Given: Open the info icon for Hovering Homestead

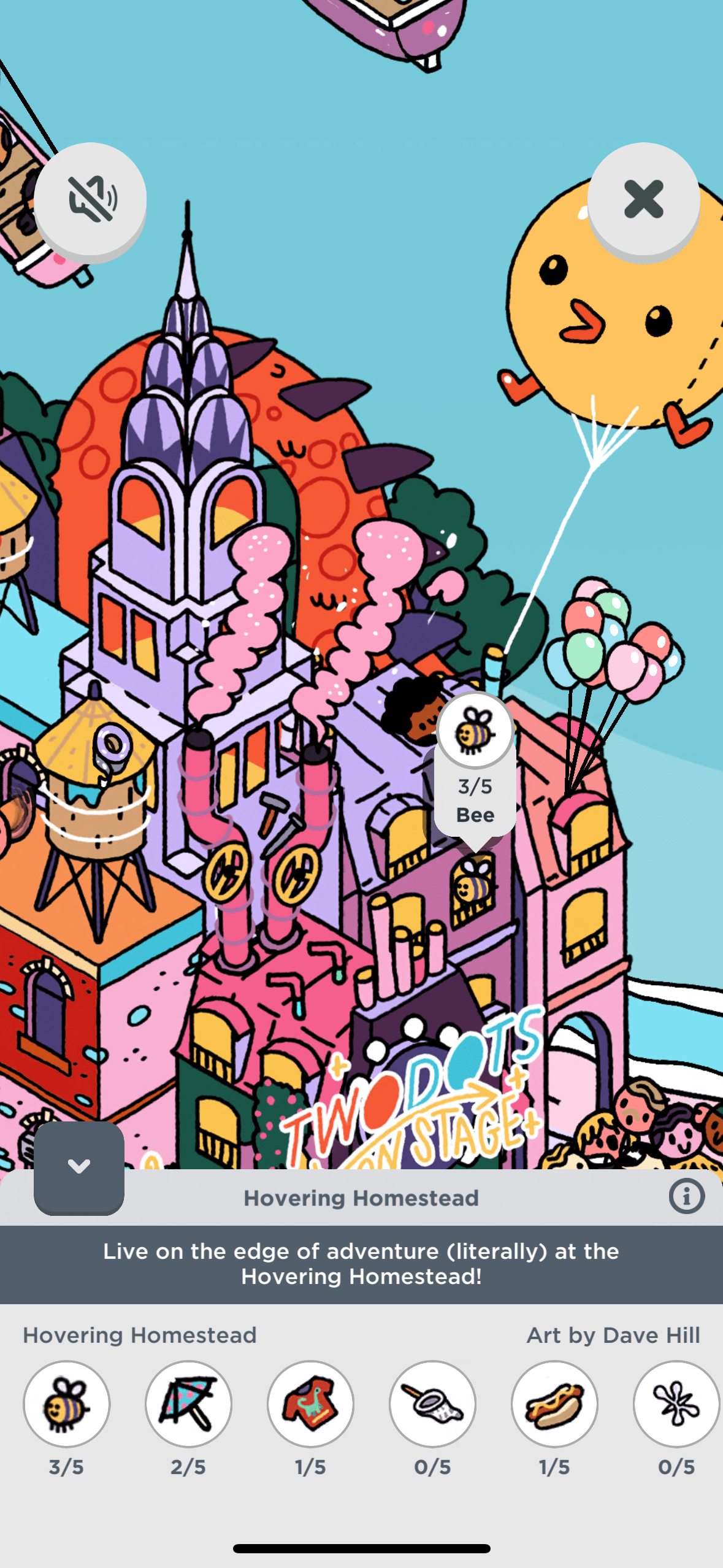Looking at the screenshot, I should [686, 1196].
